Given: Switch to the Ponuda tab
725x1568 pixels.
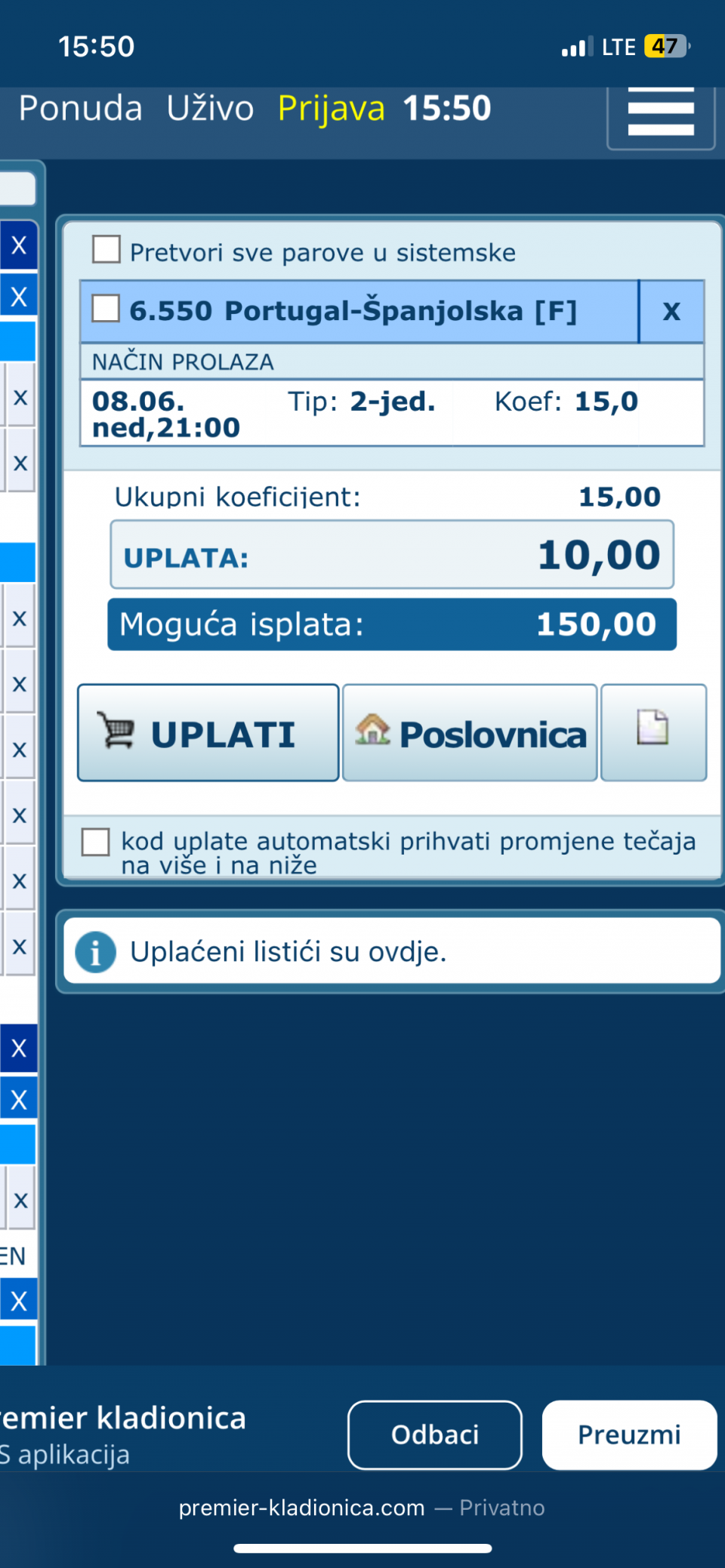Looking at the screenshot, I should click(80, 108).
